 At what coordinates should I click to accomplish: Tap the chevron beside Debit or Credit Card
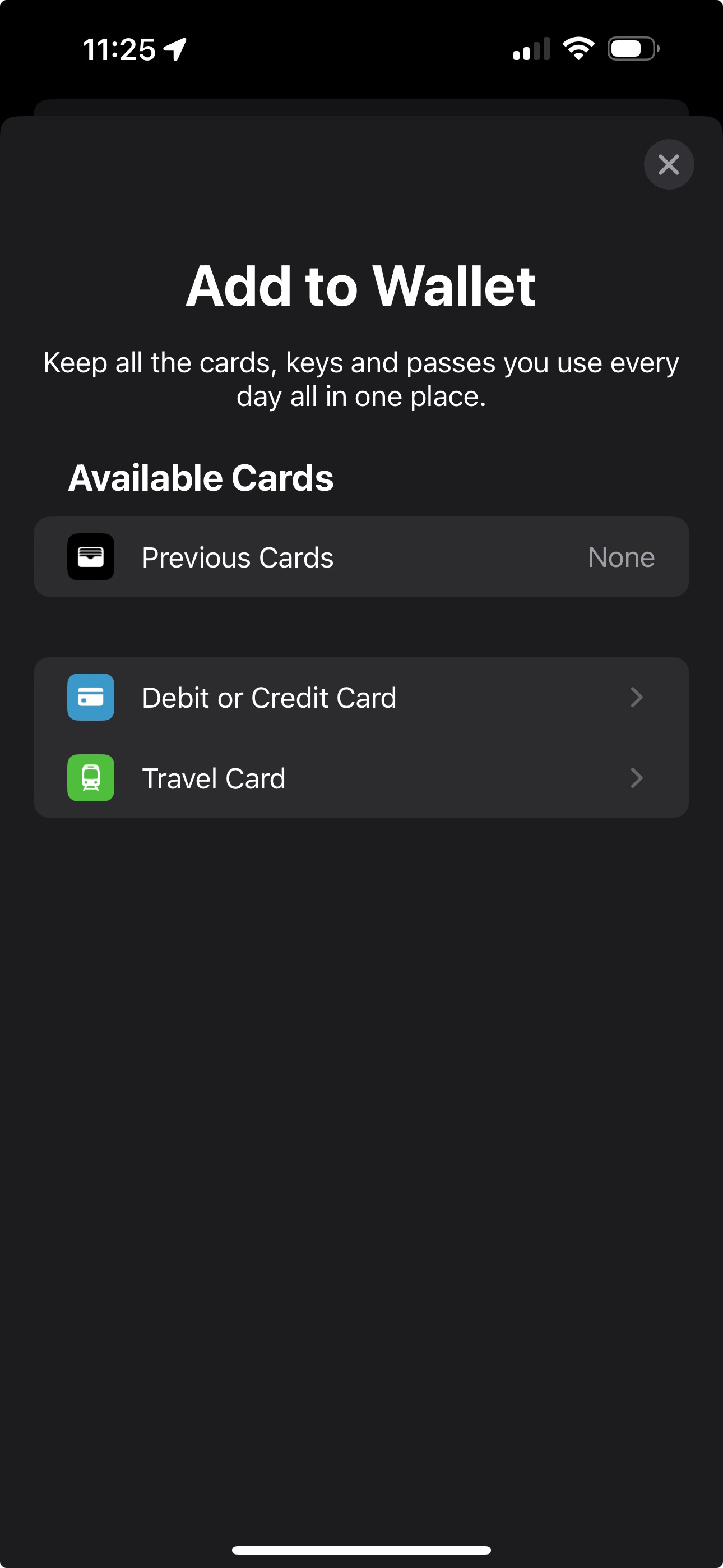click(637, 698)
